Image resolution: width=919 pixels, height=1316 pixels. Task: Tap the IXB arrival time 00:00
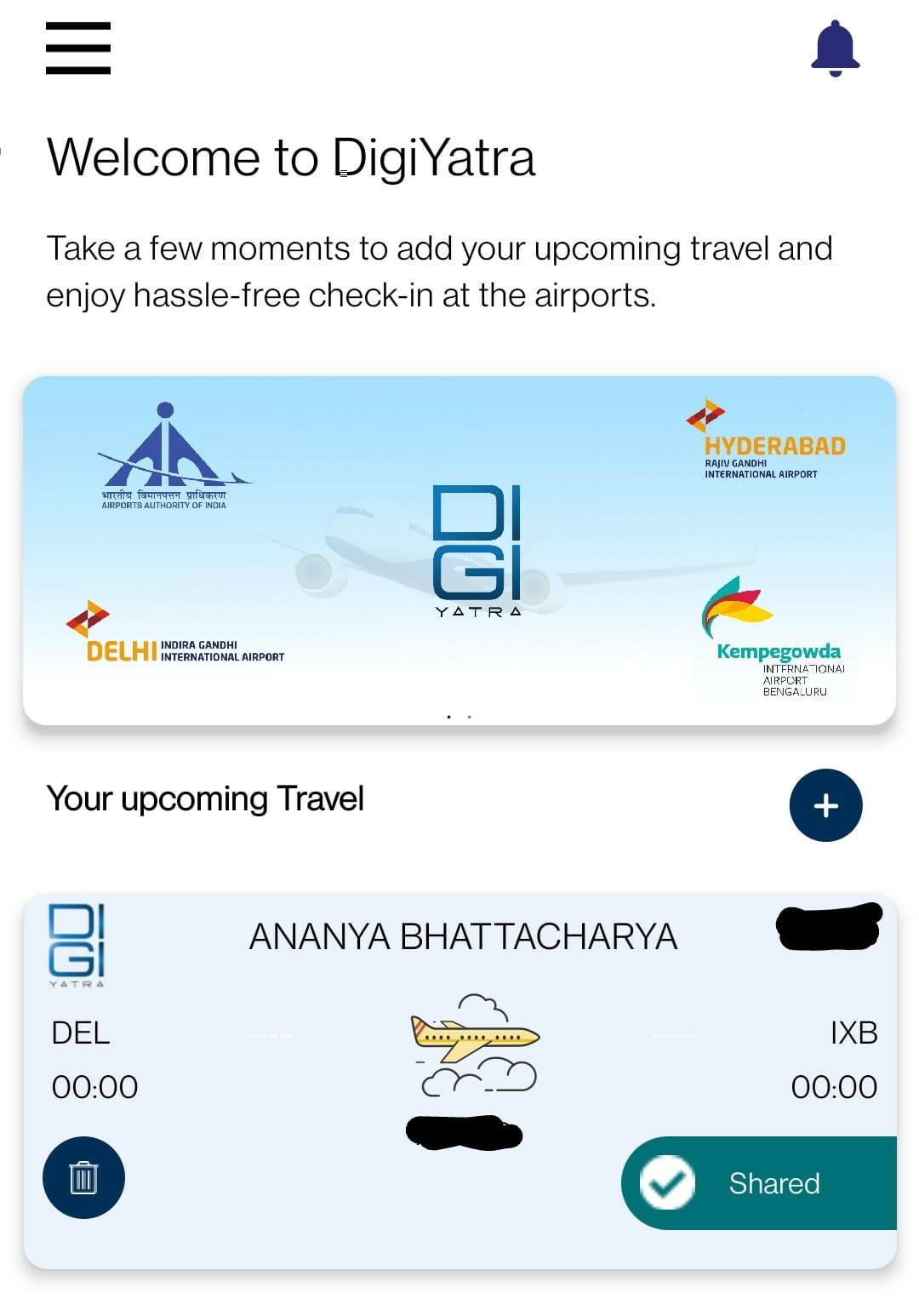point(834,1086)
